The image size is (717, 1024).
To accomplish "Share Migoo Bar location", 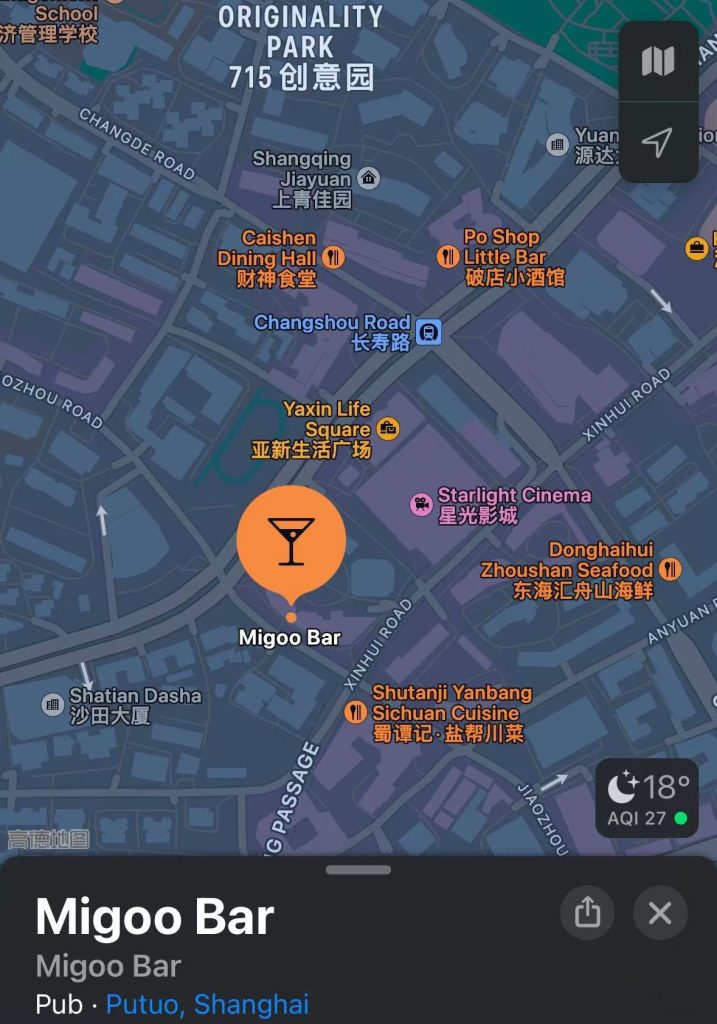I will coord(588,912).
